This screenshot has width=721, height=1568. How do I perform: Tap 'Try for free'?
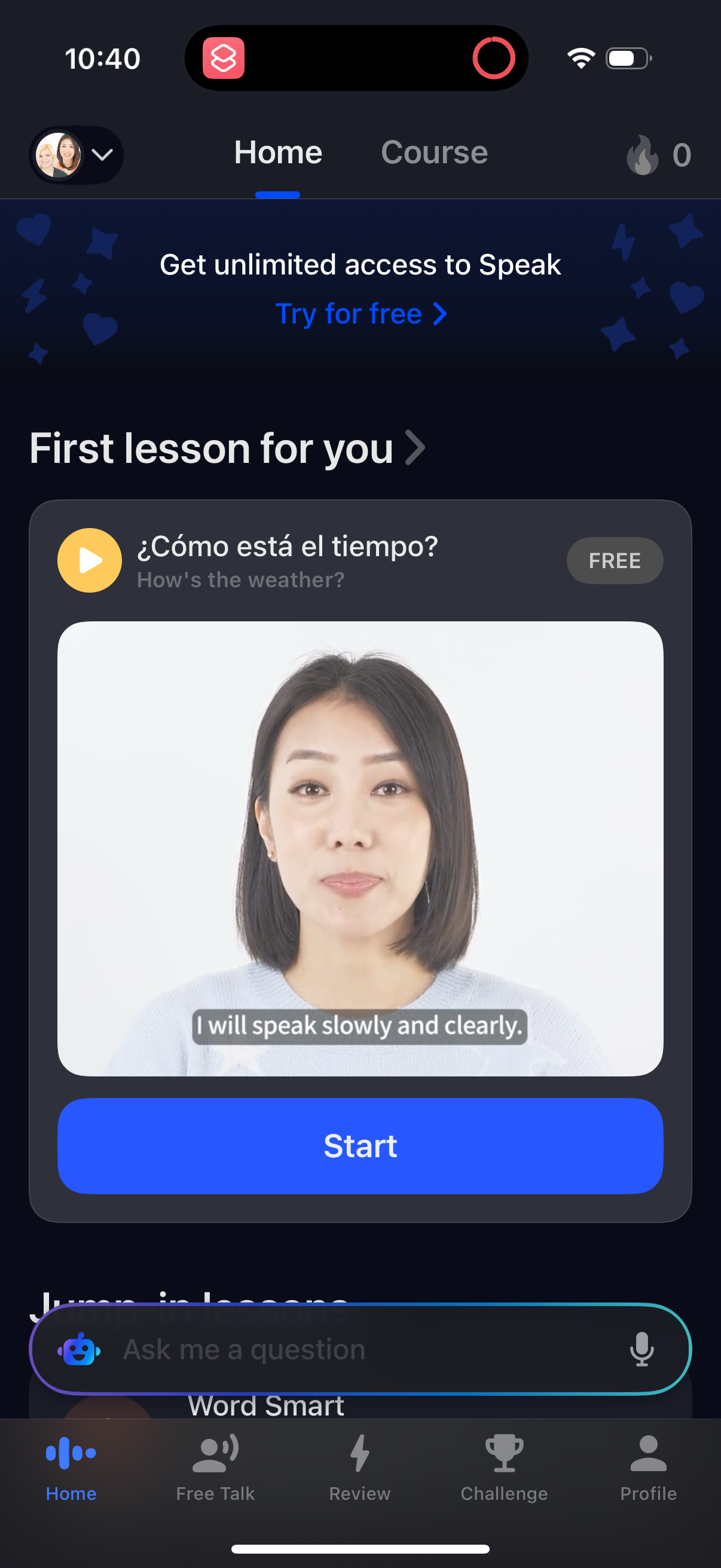(x=351, y=313)
